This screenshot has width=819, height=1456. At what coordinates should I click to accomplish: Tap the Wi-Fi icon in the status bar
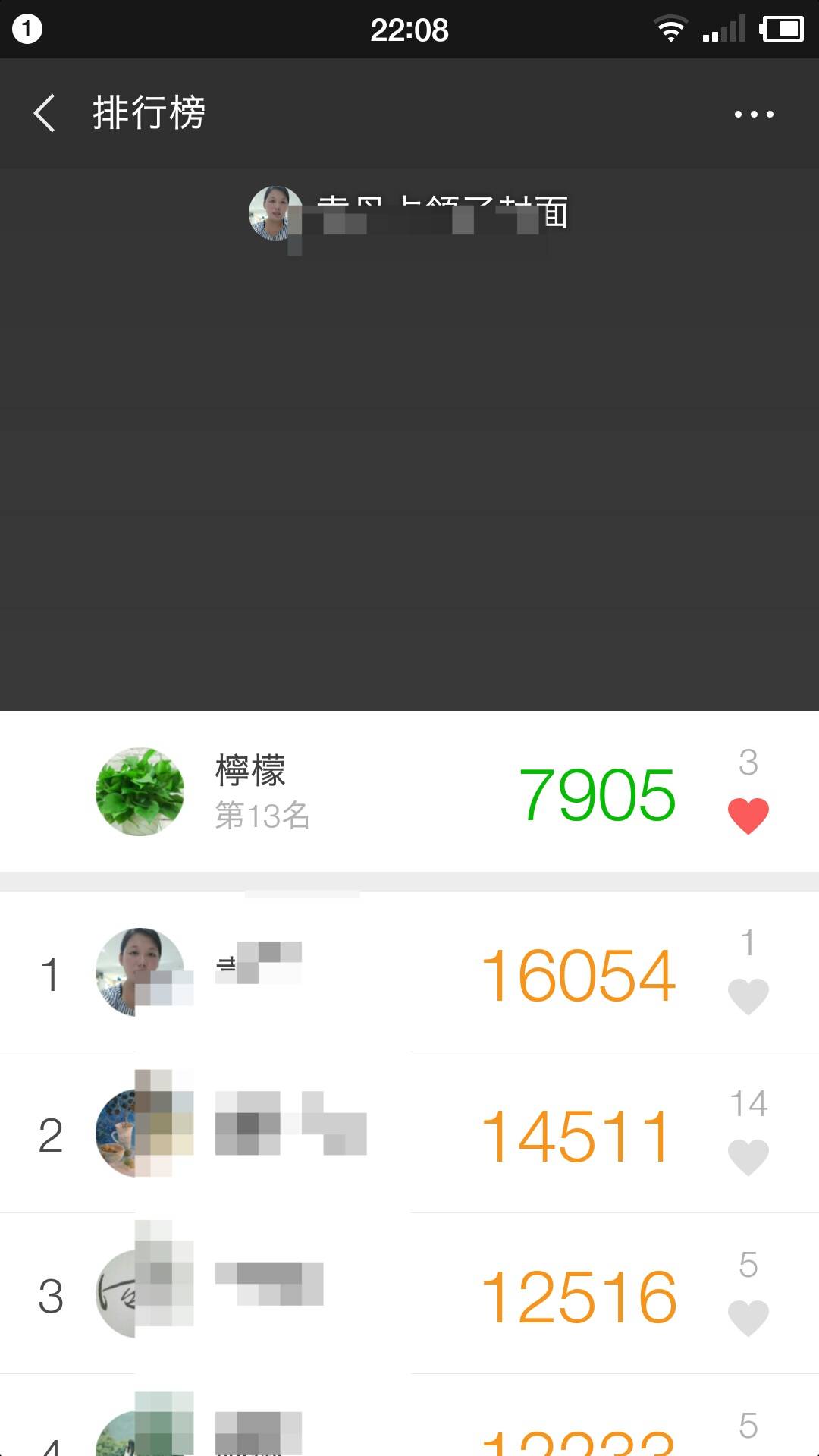point(670,29)
